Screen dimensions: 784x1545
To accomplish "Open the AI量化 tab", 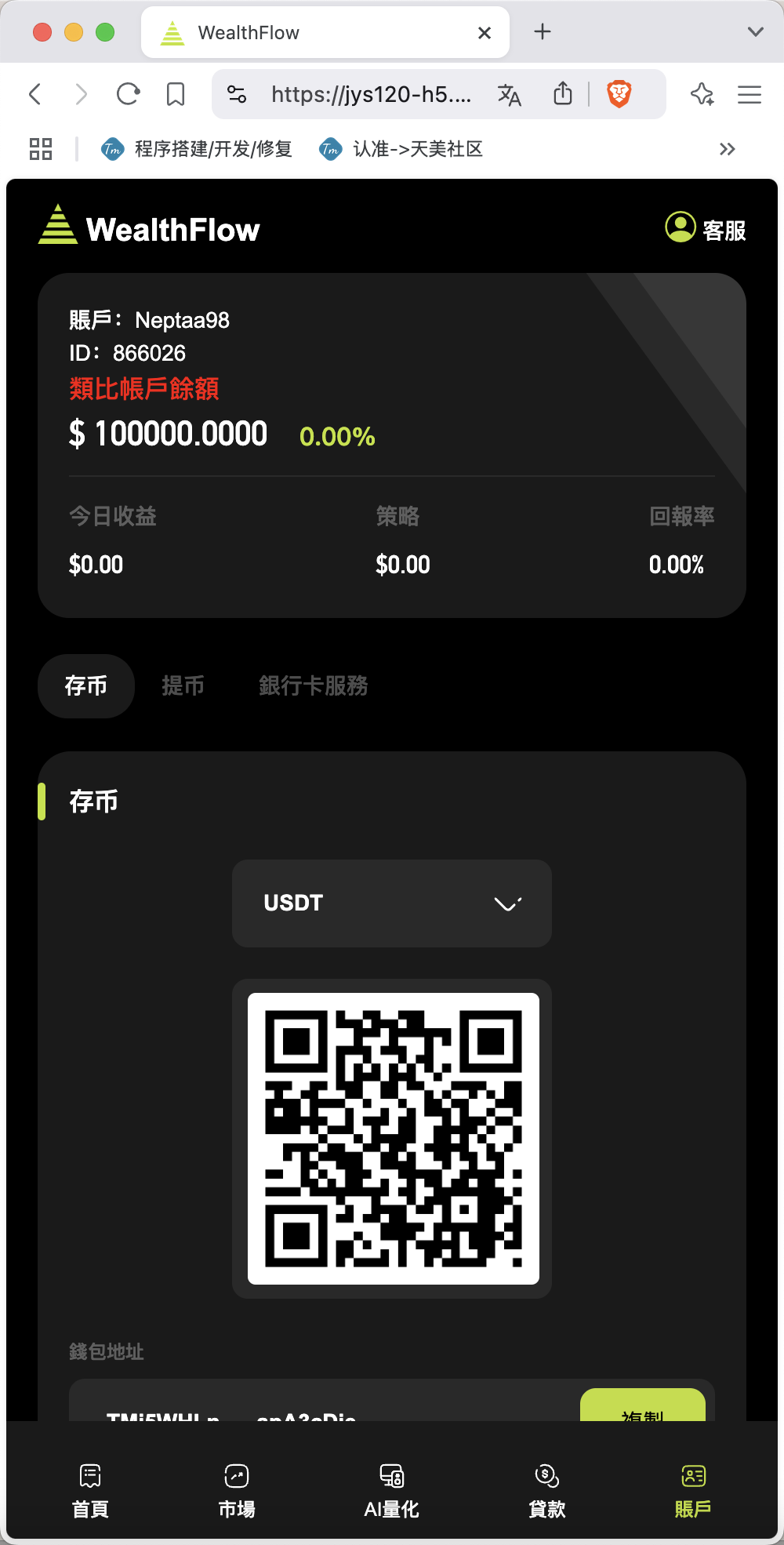I will pyautogui.click(x=392, y=1490).
